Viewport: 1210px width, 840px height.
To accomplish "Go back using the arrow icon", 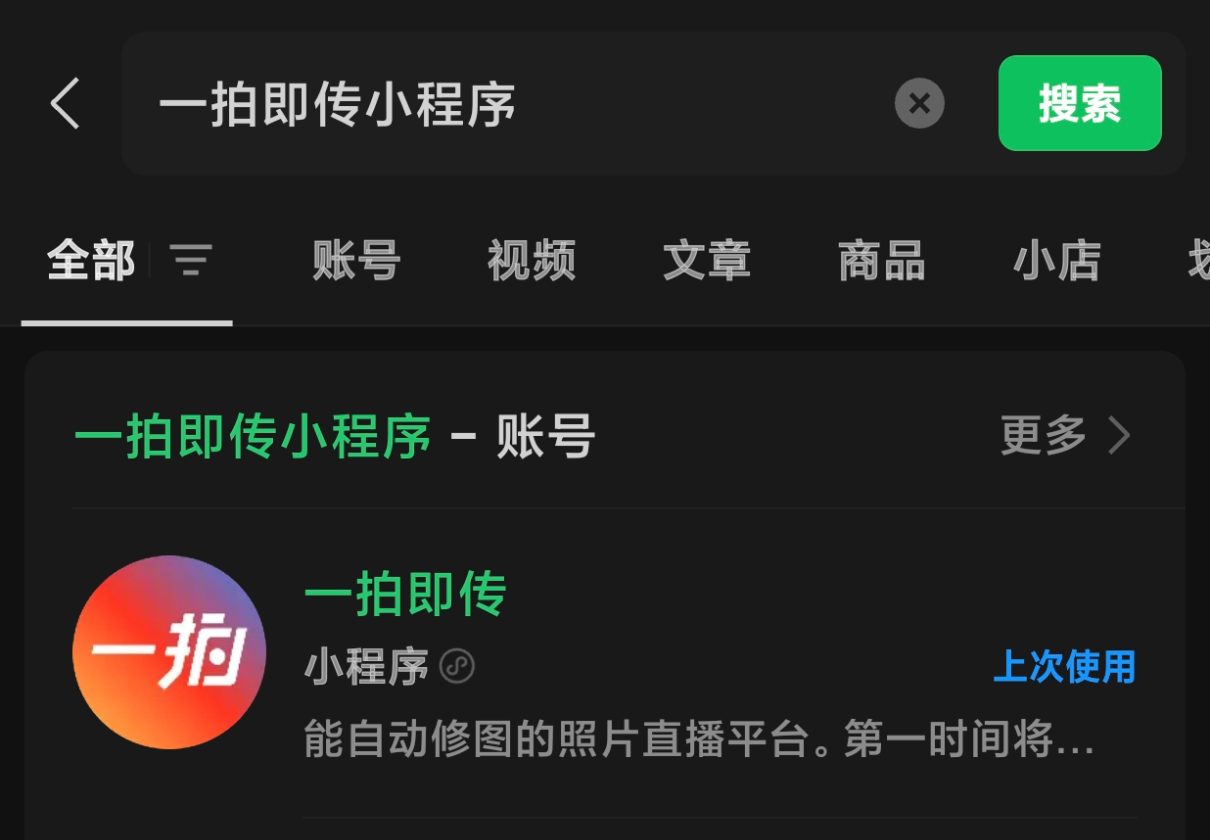I will coord(66,104).
